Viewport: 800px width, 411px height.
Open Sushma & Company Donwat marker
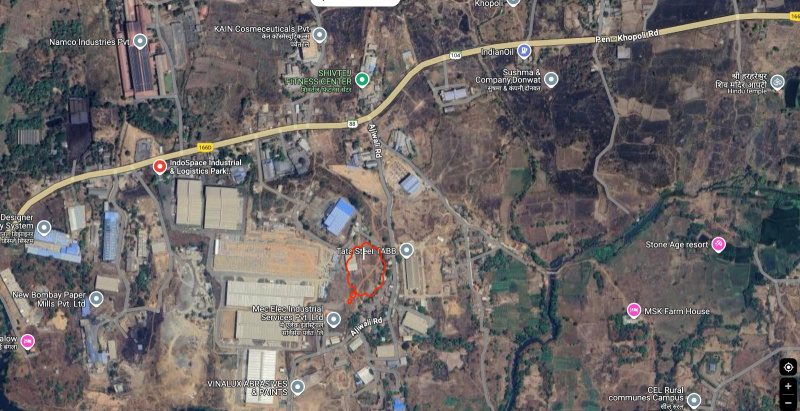551,78
